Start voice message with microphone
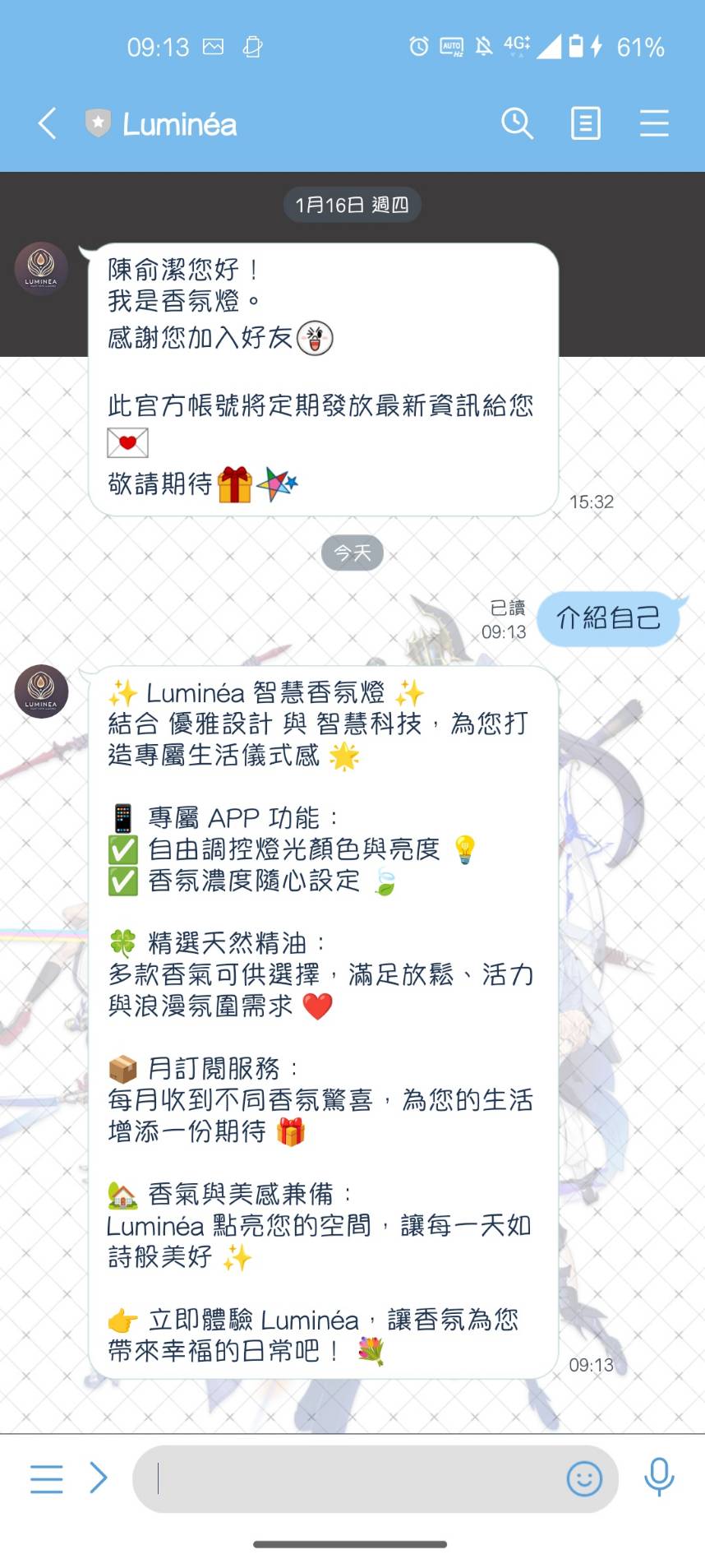Screen dimensions: 705x1568 tap(659, 1478)
